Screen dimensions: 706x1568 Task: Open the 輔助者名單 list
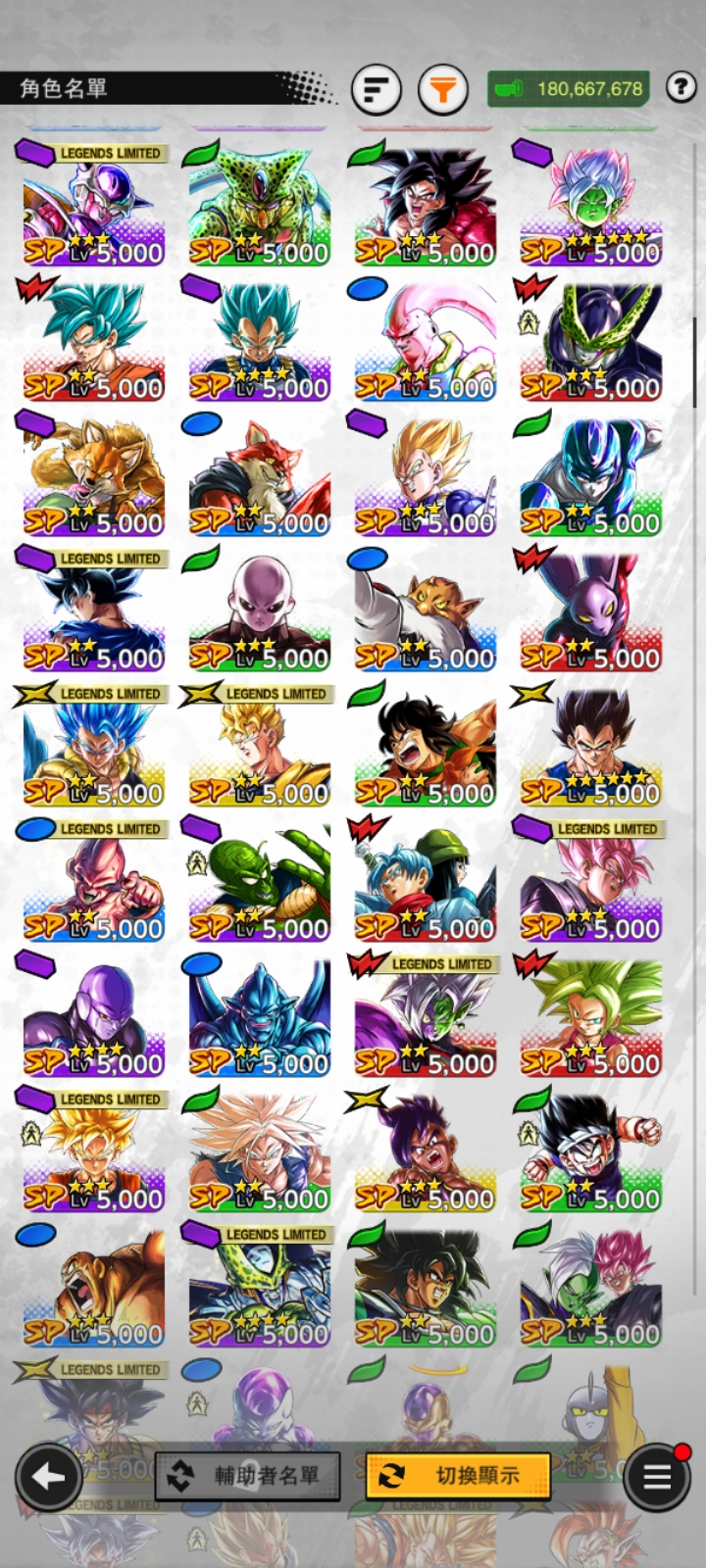247,1476
